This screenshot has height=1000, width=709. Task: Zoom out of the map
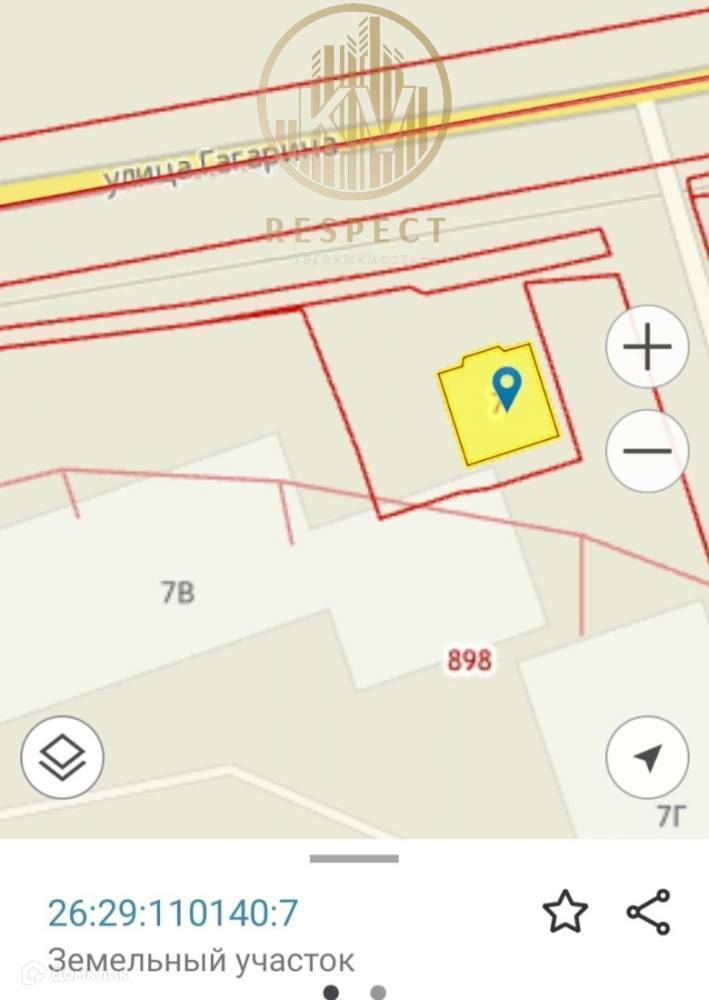[x=647, y=450]
